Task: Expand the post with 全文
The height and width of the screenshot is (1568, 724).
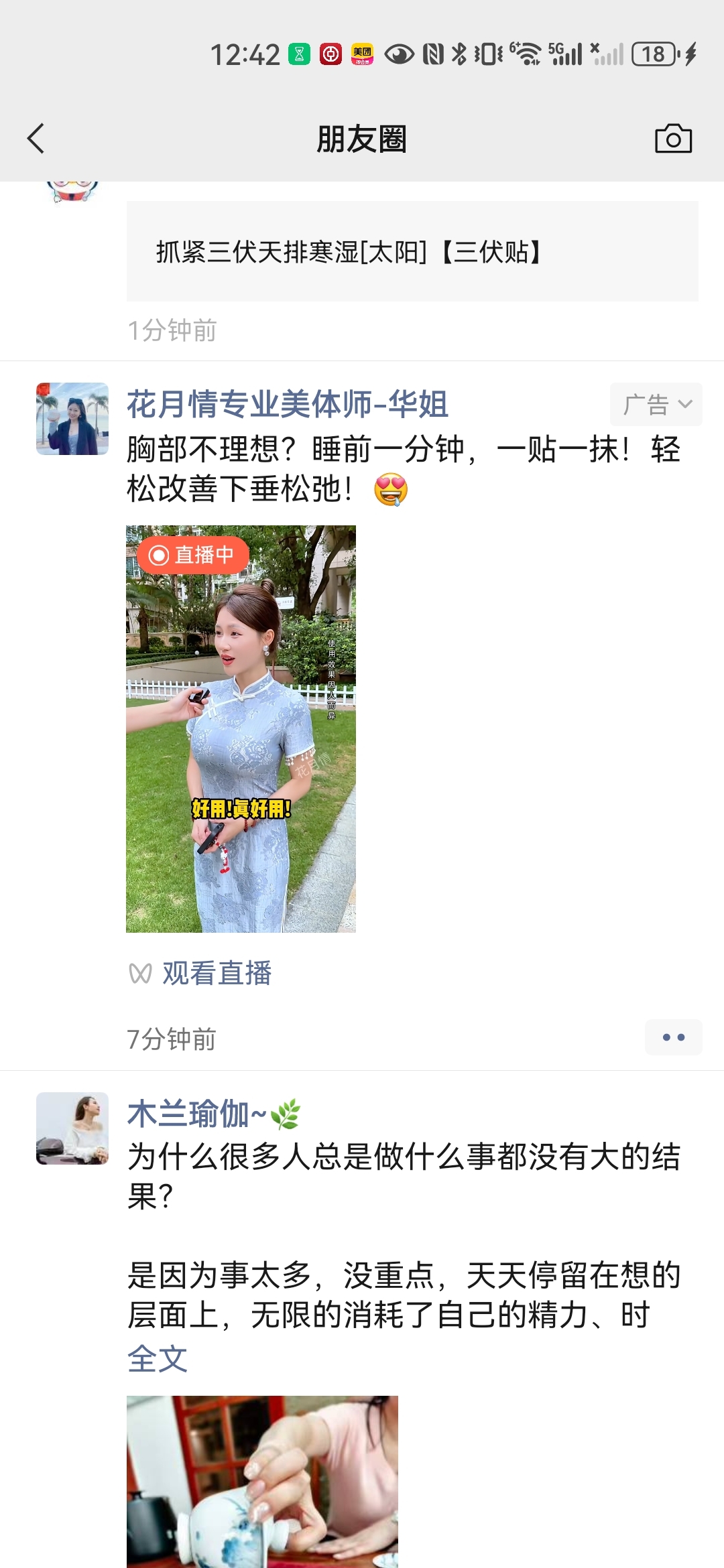Action: coord(158,1359)
